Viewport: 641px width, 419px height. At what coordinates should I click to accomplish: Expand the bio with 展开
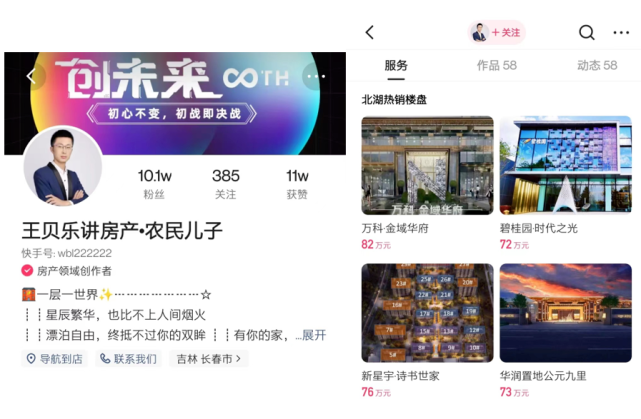click(x=314, y=335)
